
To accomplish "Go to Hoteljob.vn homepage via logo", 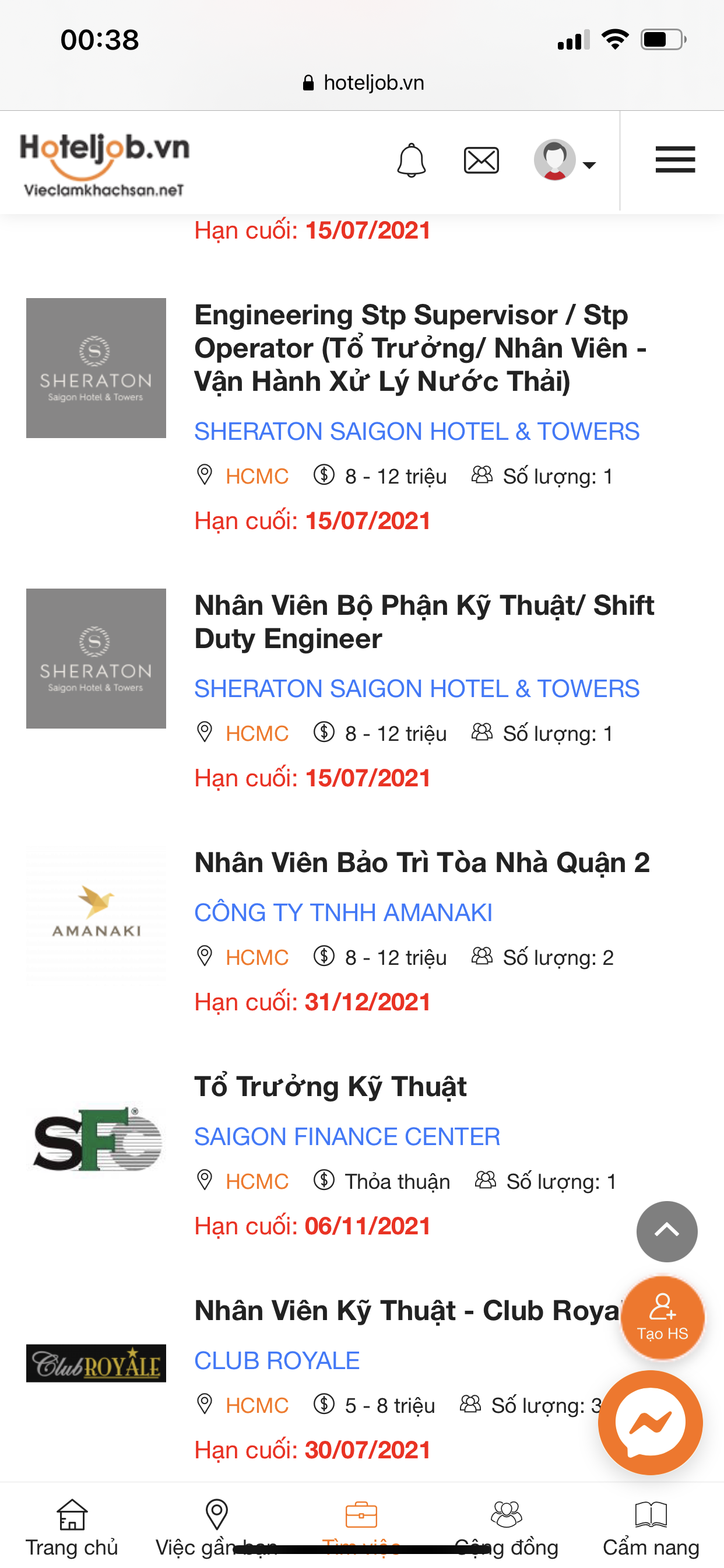I will (105, 163).
